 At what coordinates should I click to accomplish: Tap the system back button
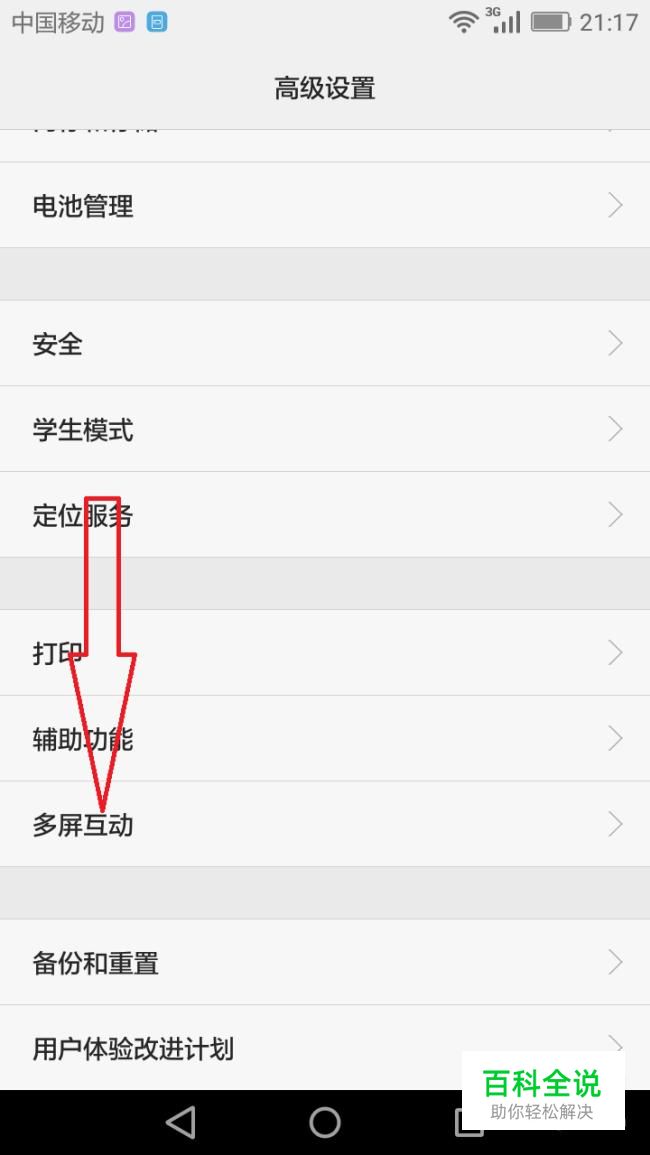click(x=181, y=1122)
